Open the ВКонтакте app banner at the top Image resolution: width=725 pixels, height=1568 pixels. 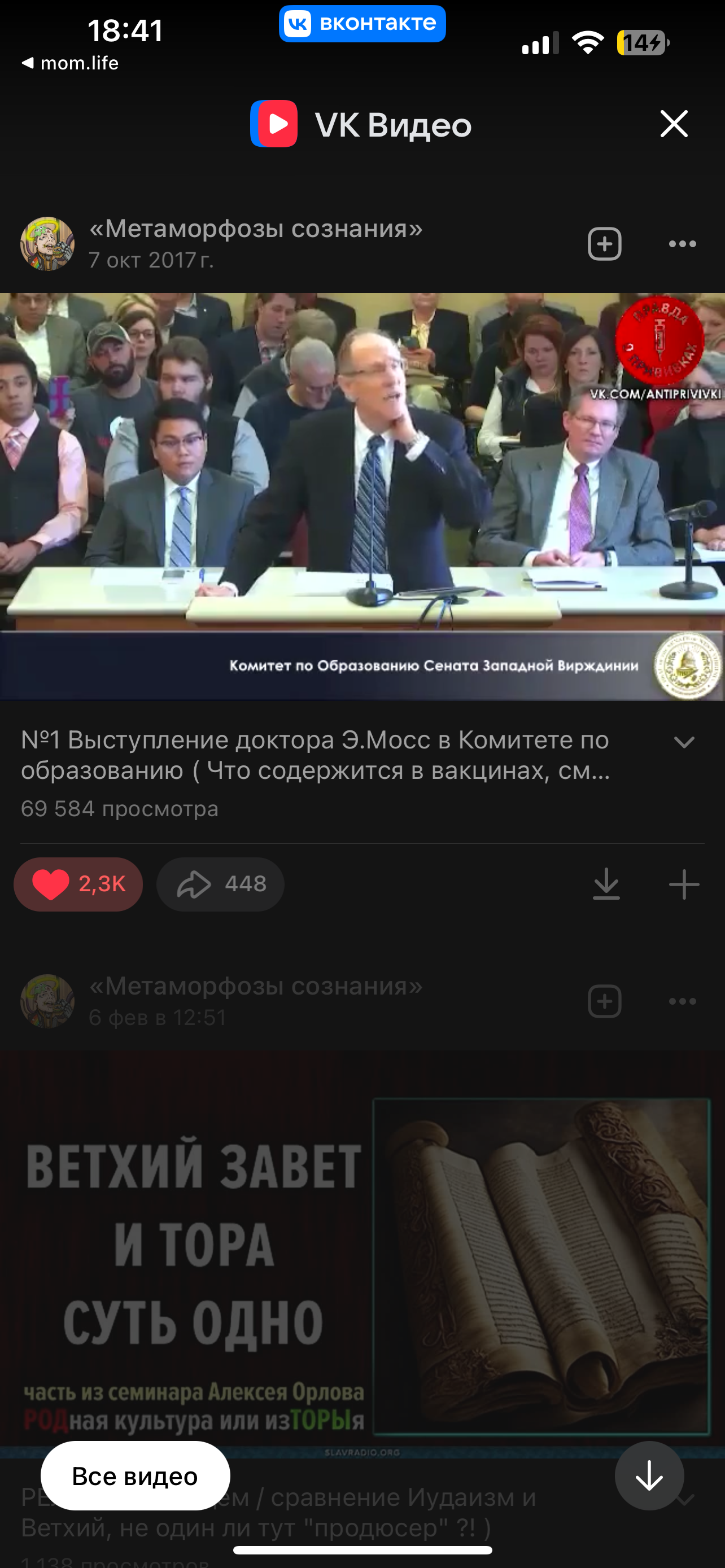click(362, 24)
